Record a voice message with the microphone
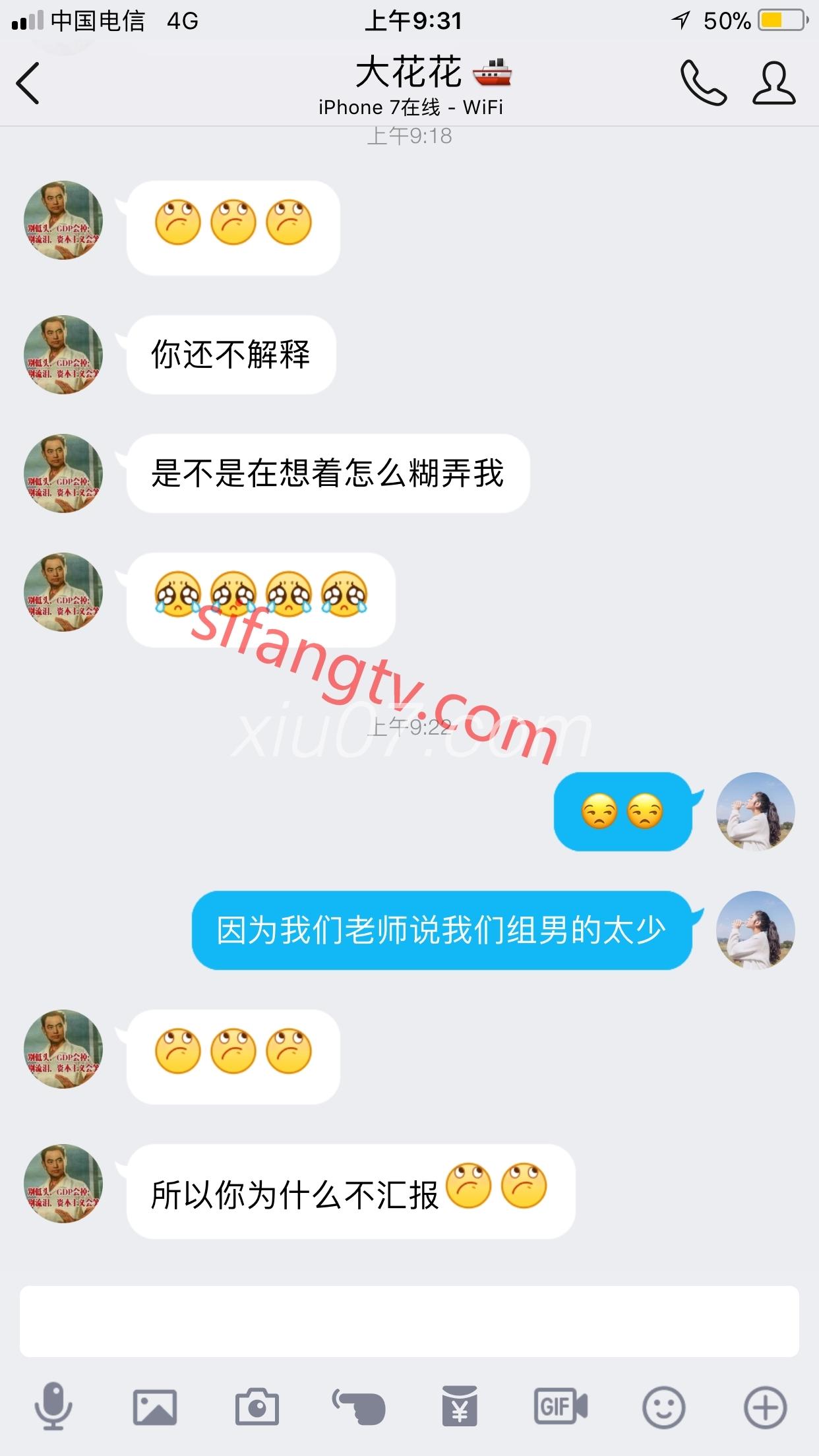Image resolution: width=819 pixels, height=1456 pixels. click(x=53, y=1407)
